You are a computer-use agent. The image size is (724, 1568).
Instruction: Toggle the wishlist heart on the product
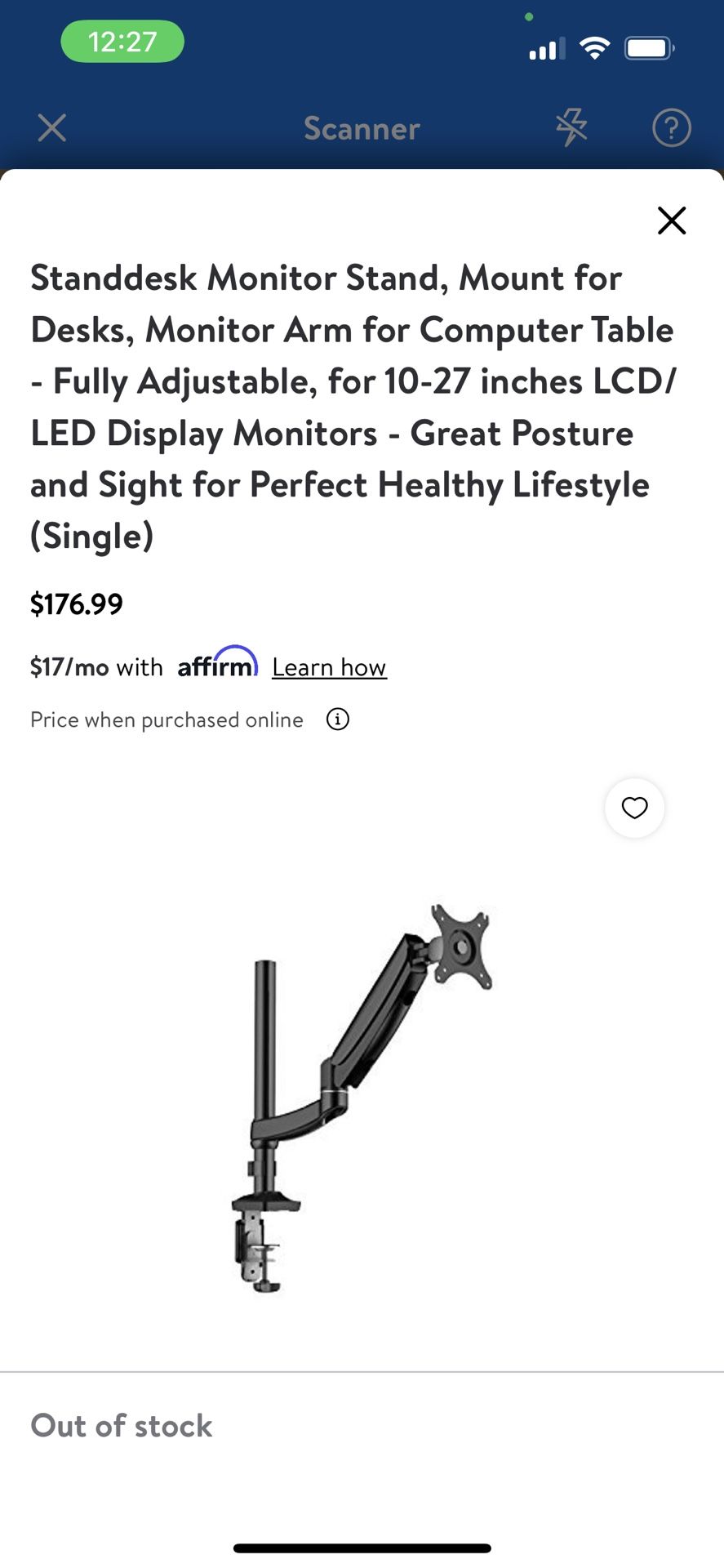pos(634,808)
